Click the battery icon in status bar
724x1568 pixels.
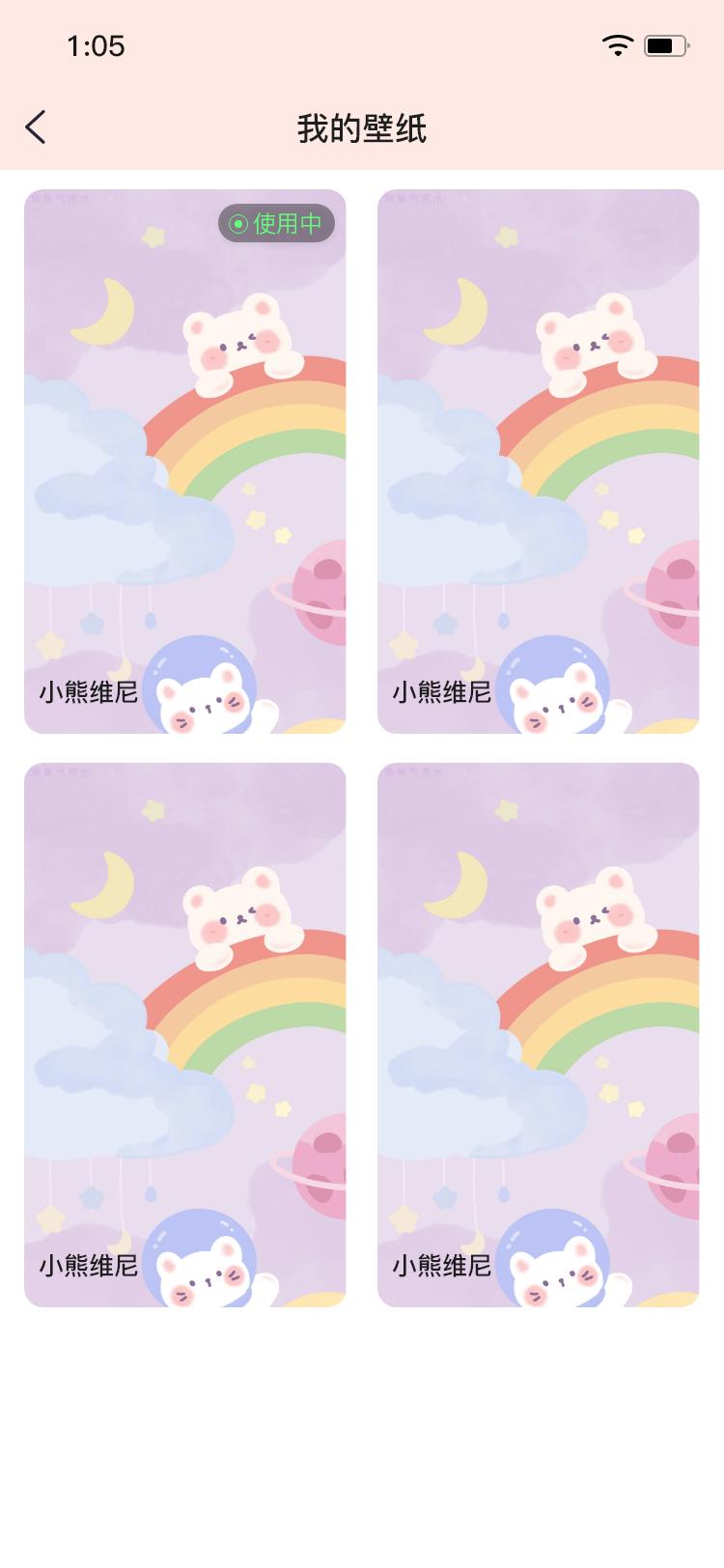pyautogui.click(x=662, y=43)
